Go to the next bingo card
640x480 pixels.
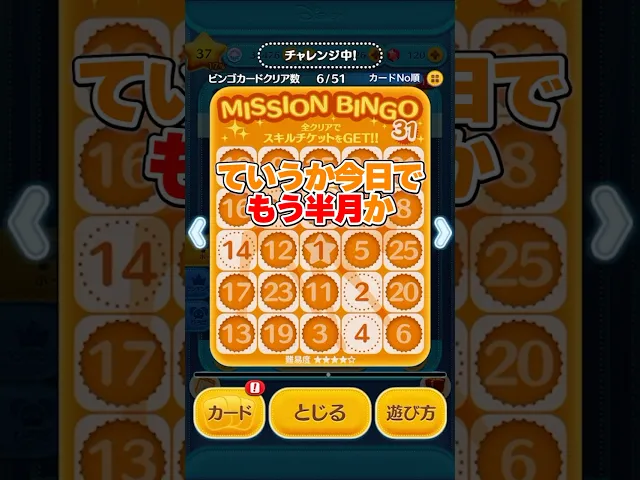[443, 232]
